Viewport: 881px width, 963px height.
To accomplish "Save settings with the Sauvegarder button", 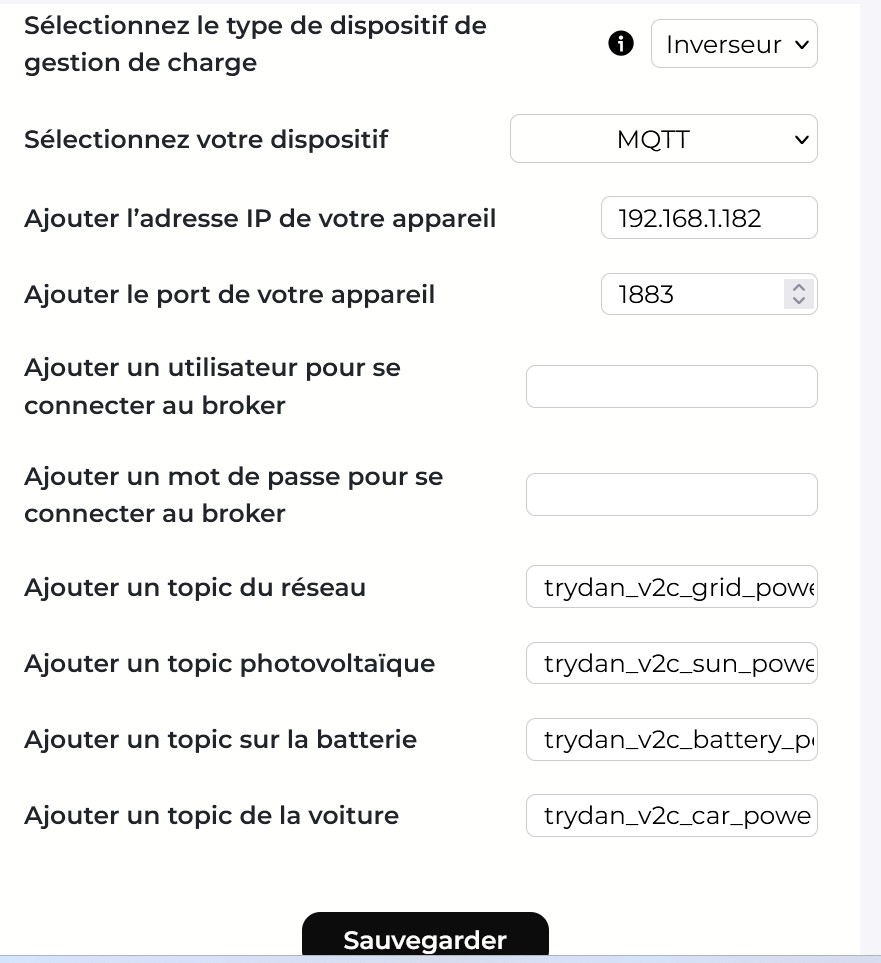I will tap(425, 938).
